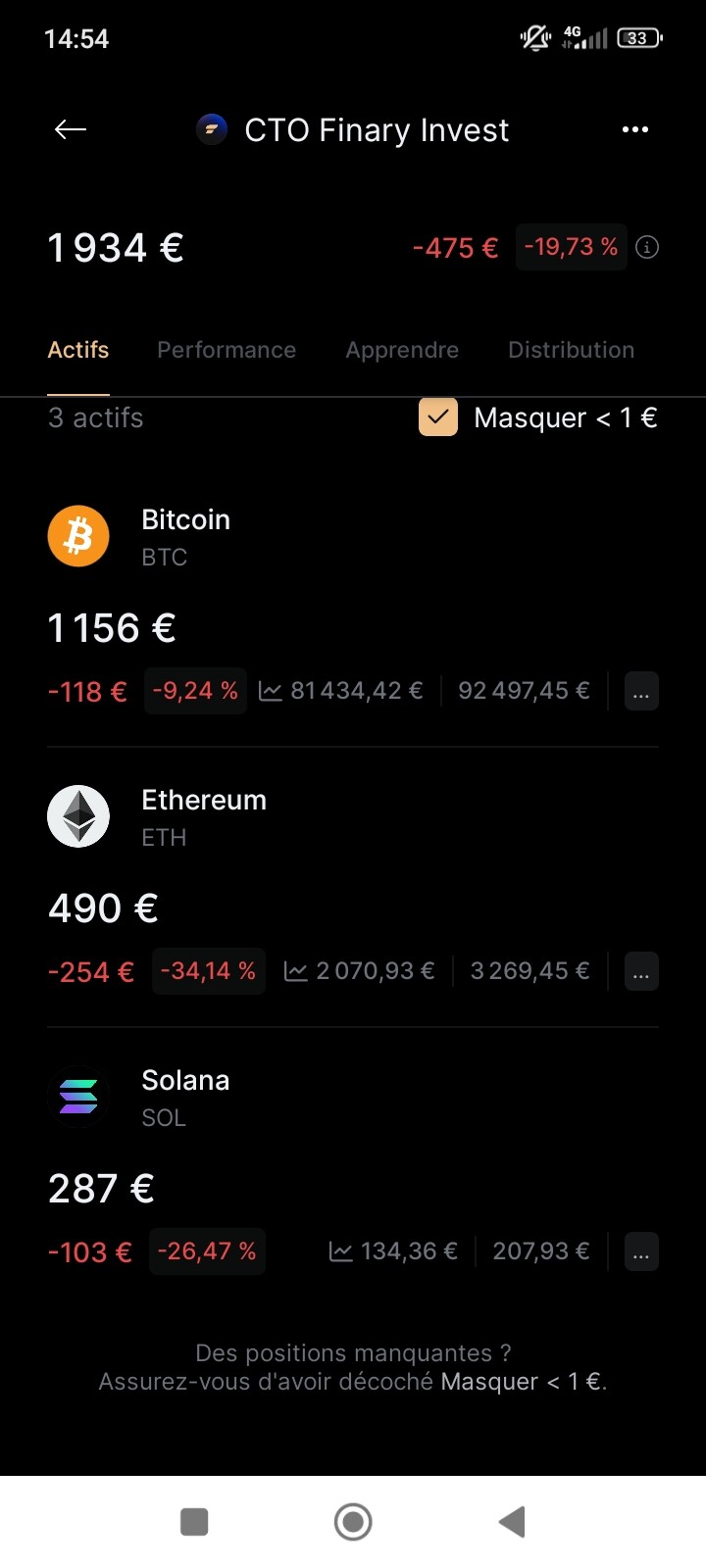
Task: Open recent apps with the square button
Action: pyautogui.click(x=194, y=1522)
